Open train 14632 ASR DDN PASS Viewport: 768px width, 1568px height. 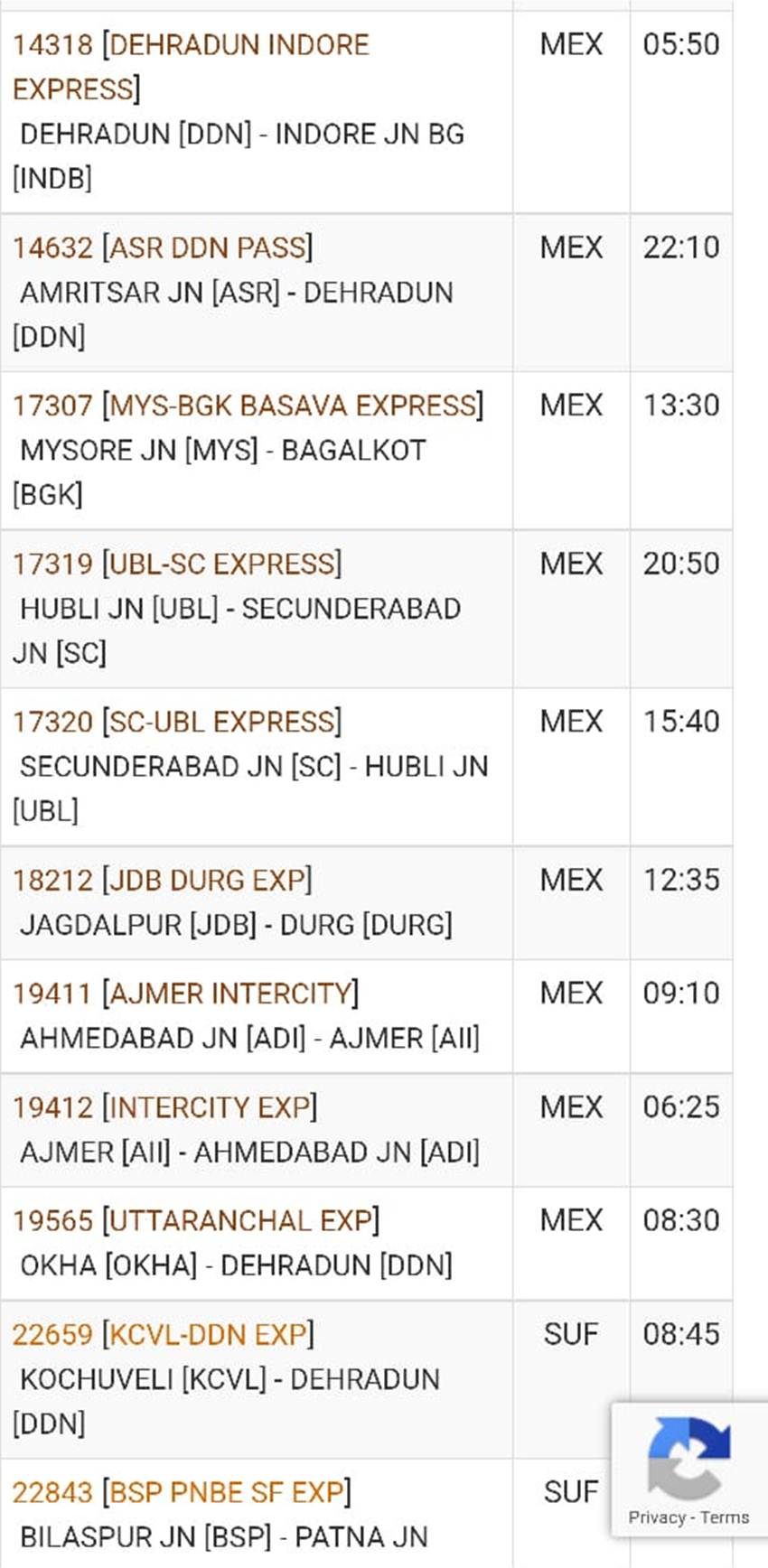(x=163, y=247)
